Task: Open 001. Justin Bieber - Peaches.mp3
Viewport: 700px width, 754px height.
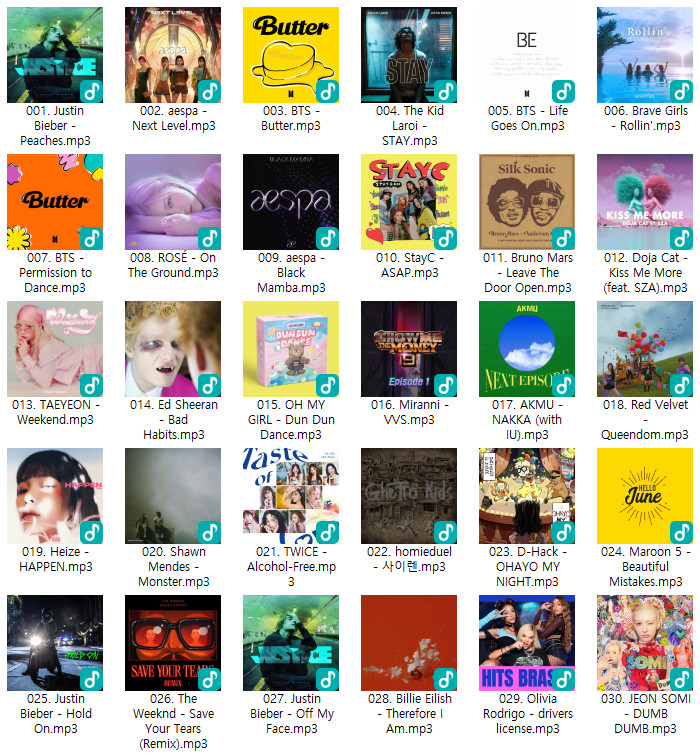Action: click(x=55, y=55)
